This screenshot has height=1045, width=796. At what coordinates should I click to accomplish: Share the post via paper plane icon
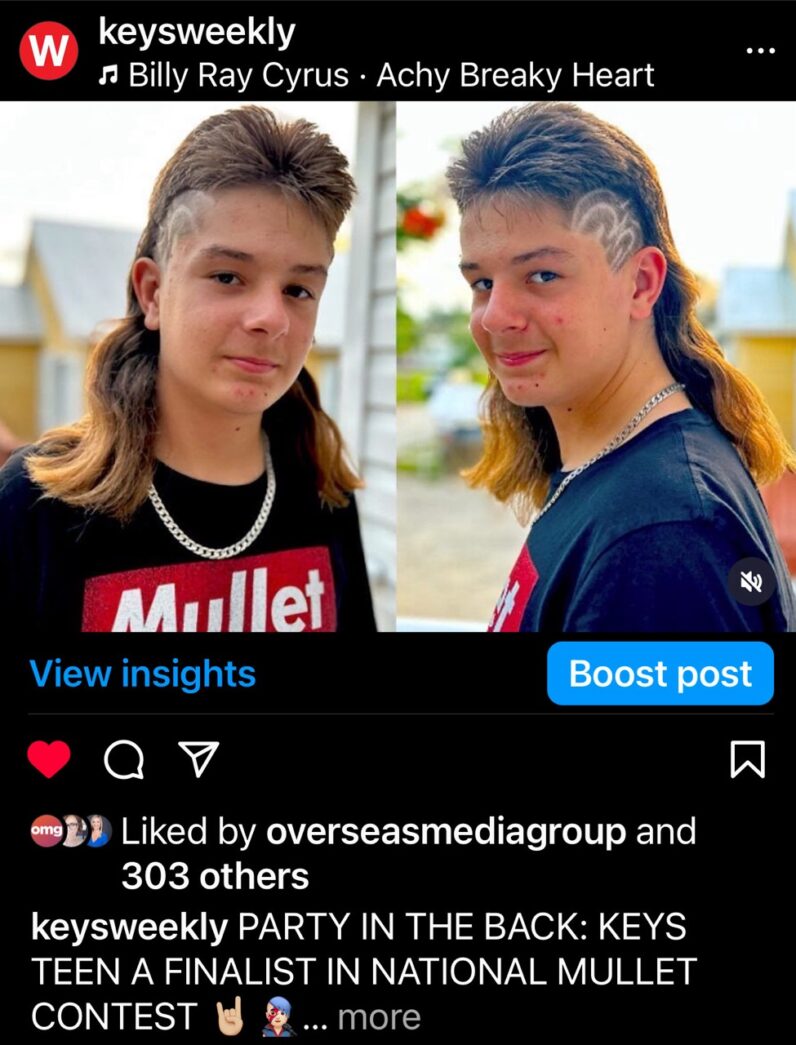pos(198,762)
